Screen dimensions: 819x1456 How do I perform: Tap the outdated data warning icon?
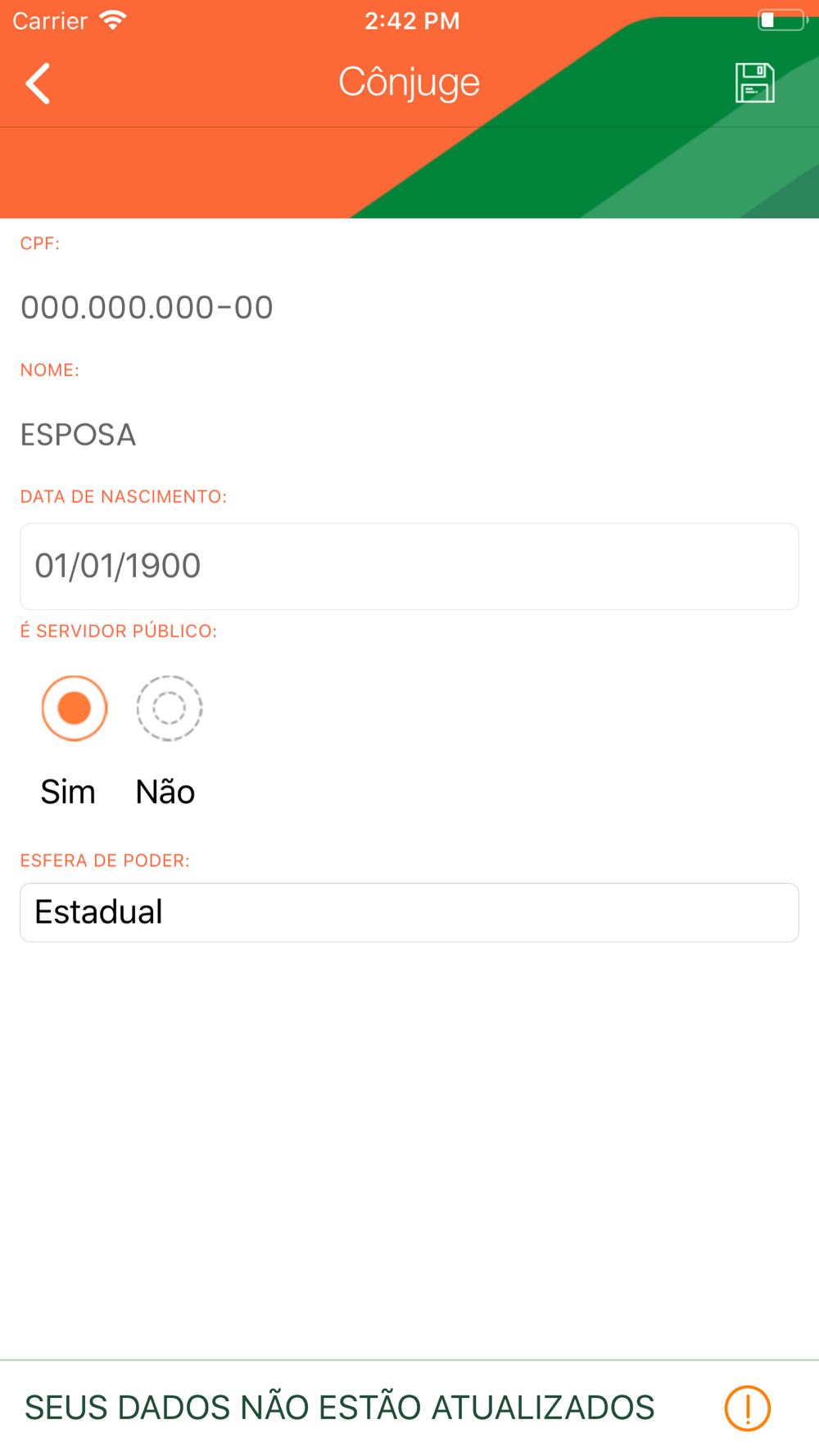(x=748, y=1409)
